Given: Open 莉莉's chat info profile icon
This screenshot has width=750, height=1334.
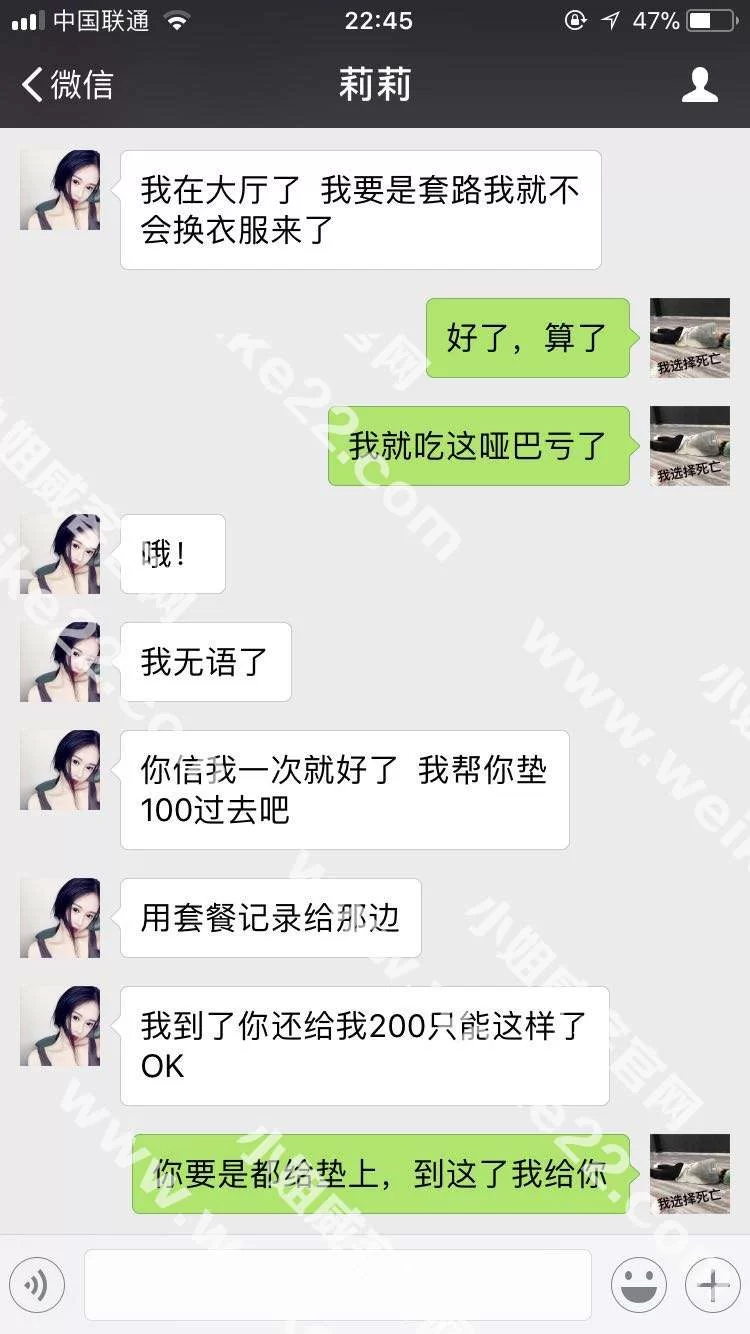Looking at the screenshot, I should tap(699, 85).
